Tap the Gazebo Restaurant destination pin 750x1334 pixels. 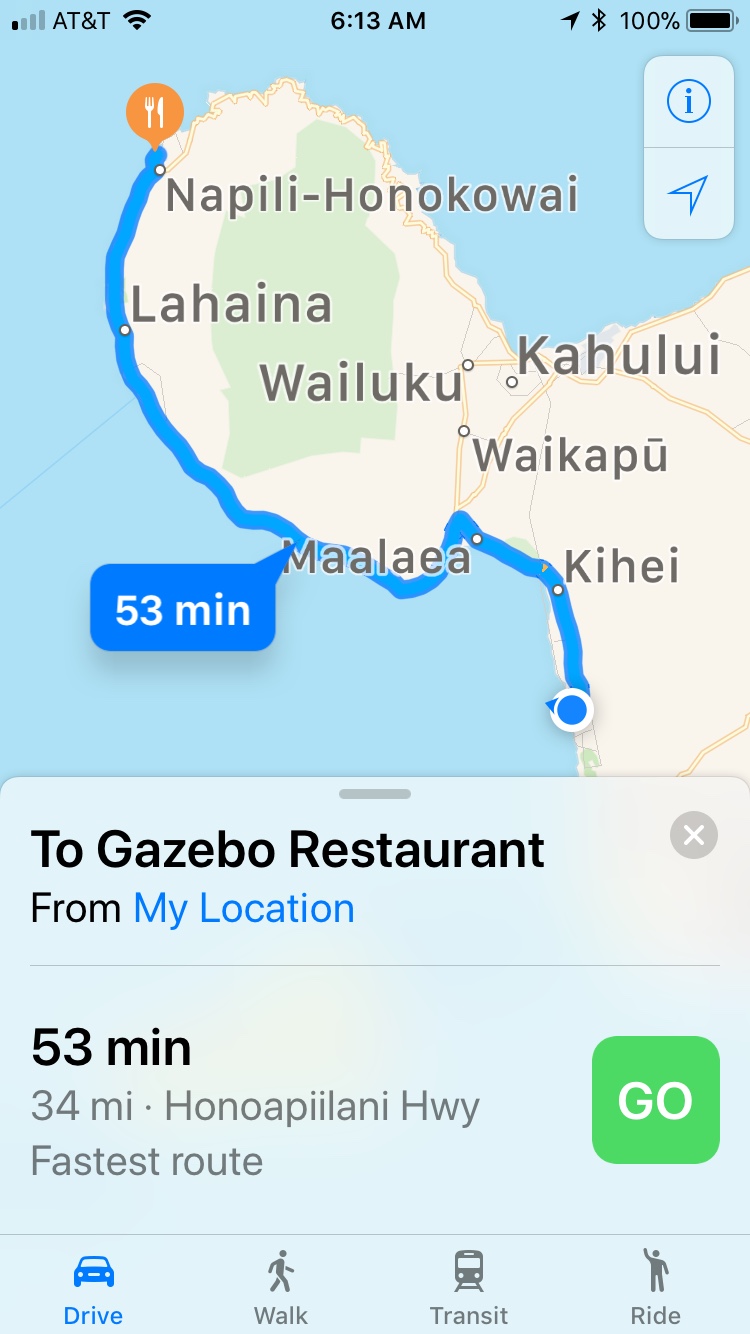tap(154, 114)
